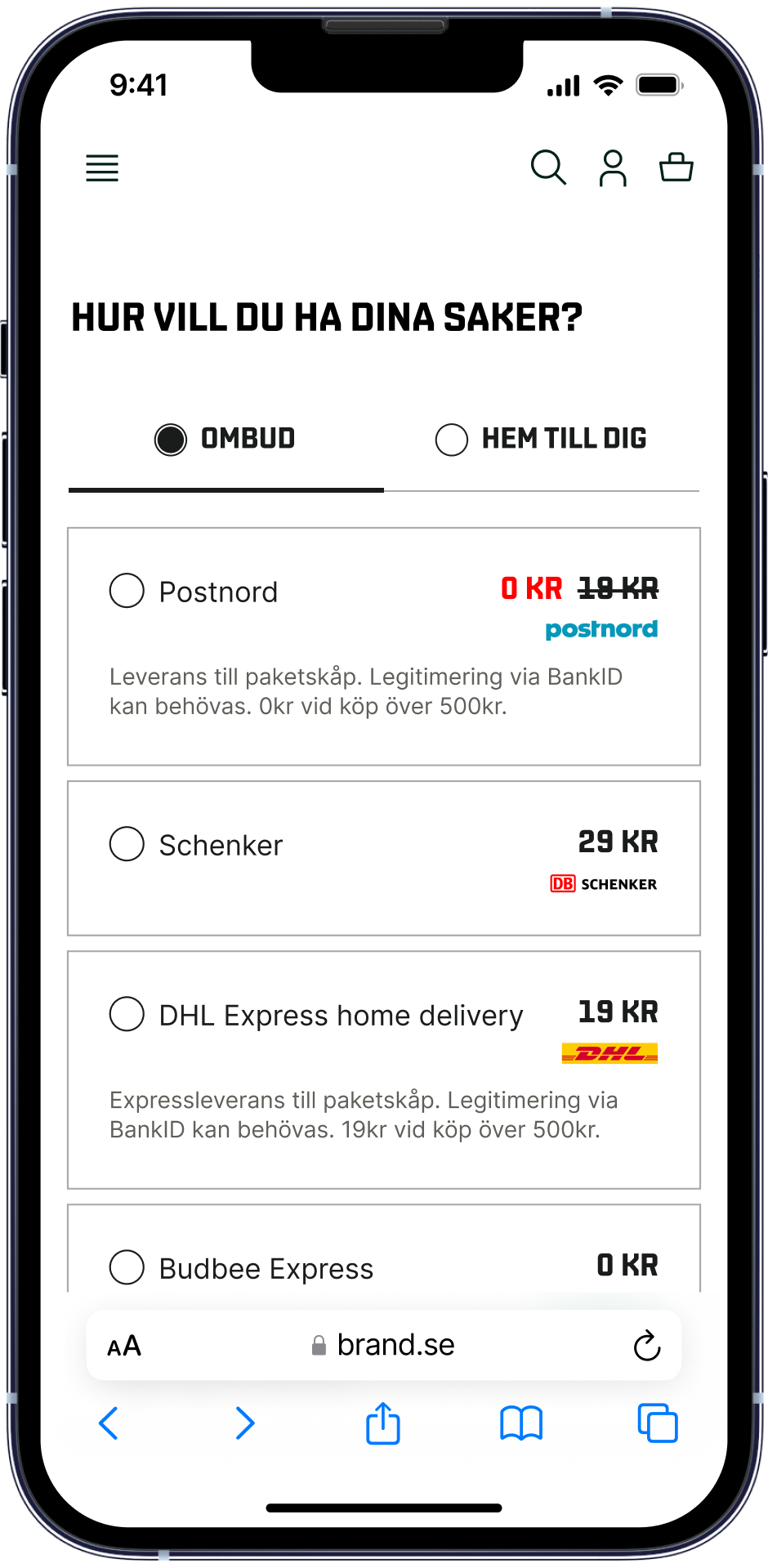Viewport: 768px width, 1568px height.
Task: Open the AA reader settings
Action: (x=124, y=1346)
